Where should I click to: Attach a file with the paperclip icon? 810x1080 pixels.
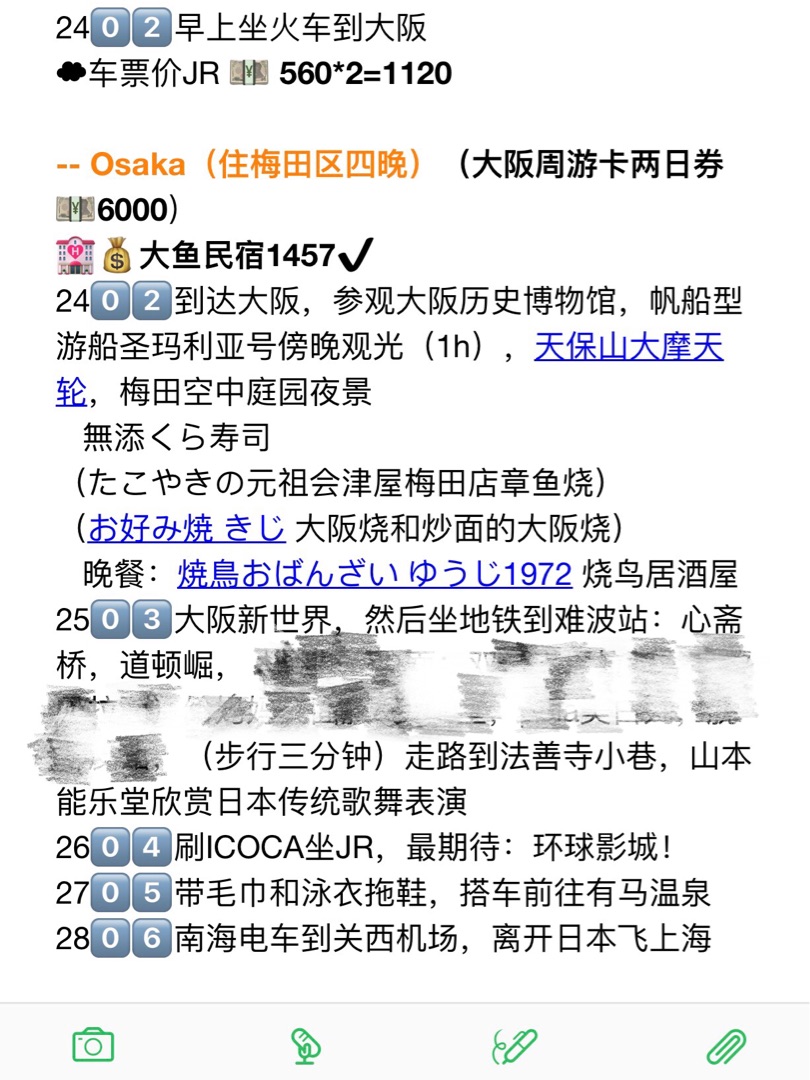click(726, 1046)
